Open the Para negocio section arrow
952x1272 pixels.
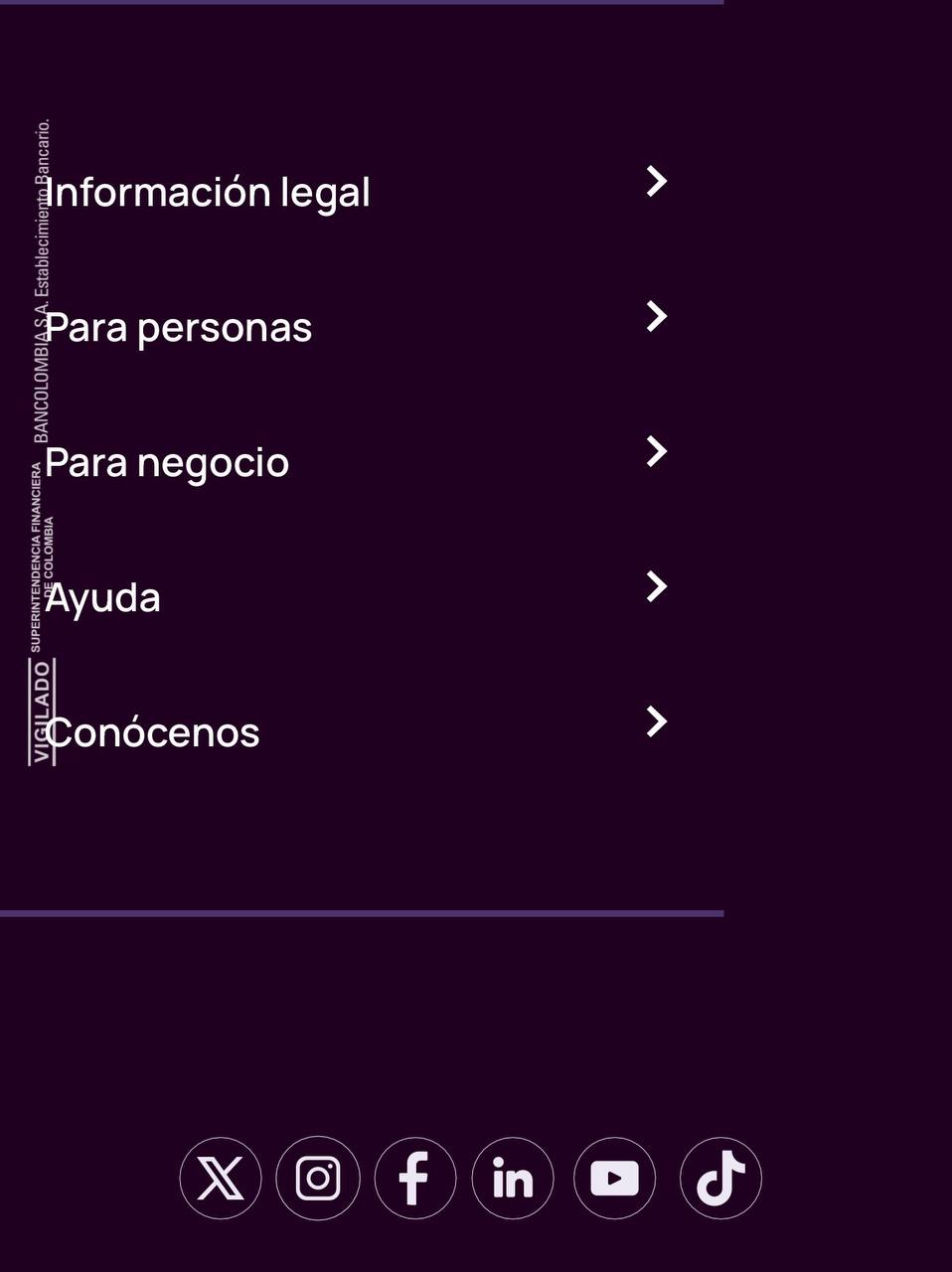coord(654,452)
